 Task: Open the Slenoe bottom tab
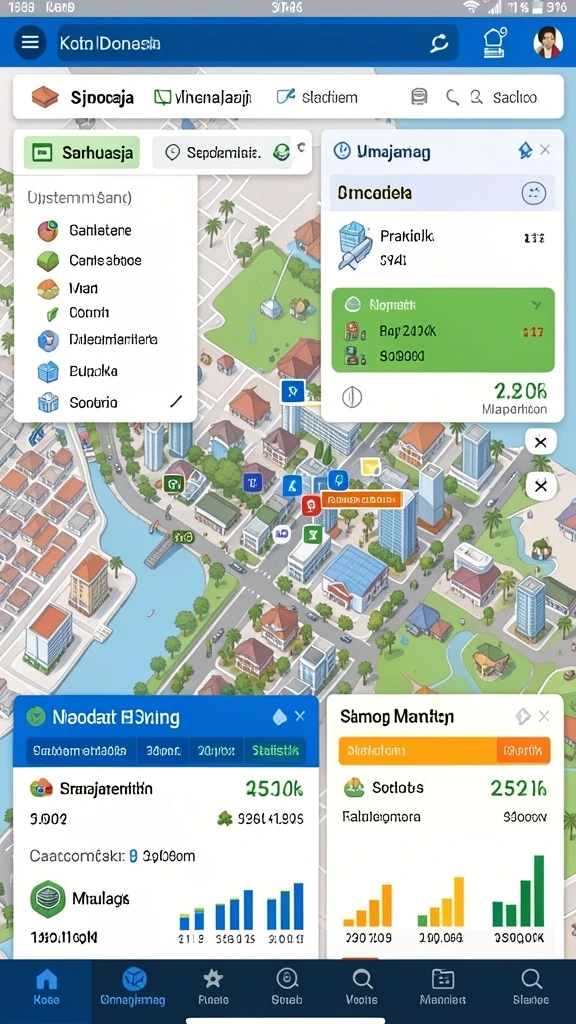point(531,986)
